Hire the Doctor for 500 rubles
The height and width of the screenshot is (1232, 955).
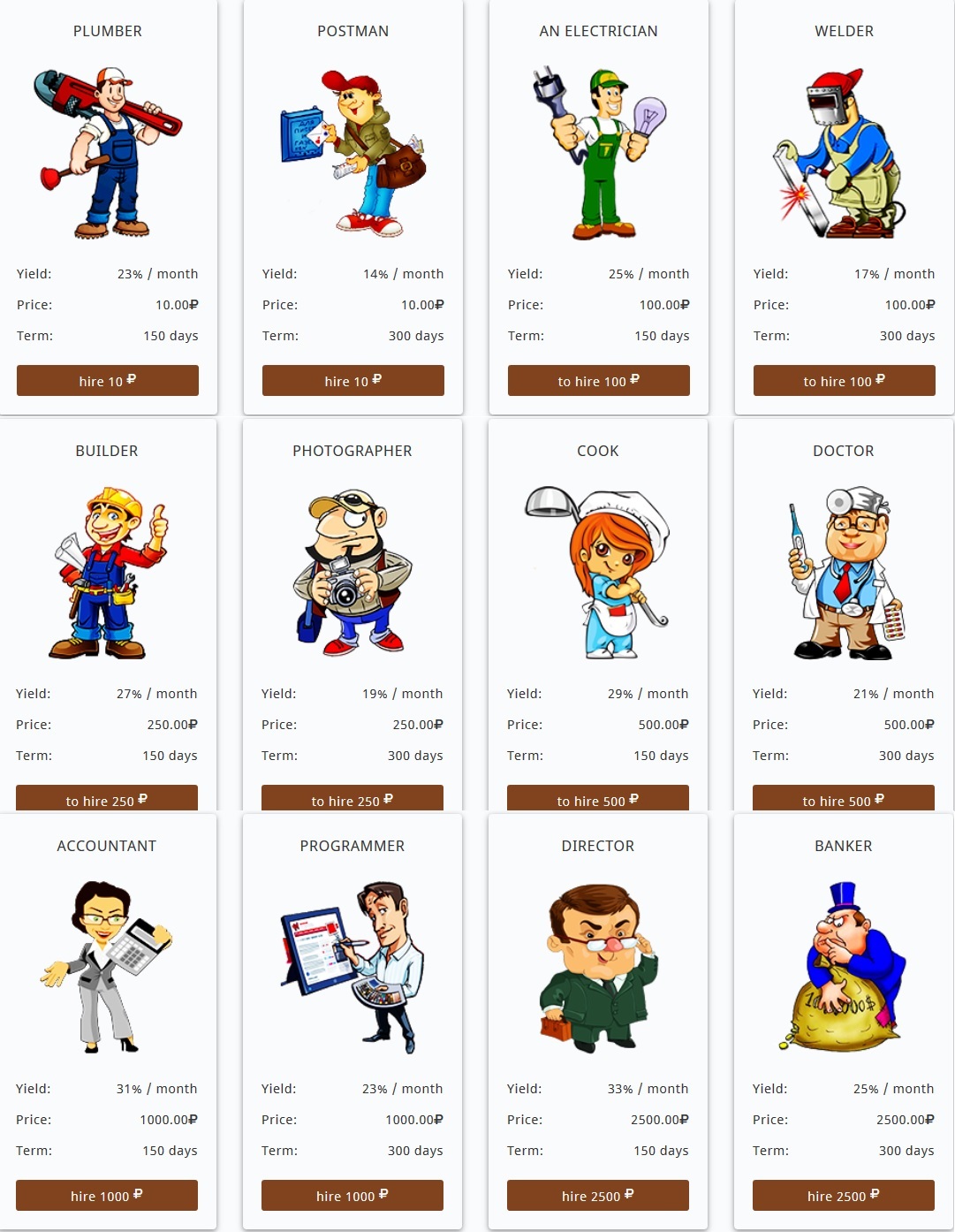pyautogui.click(x=844, y=798)
